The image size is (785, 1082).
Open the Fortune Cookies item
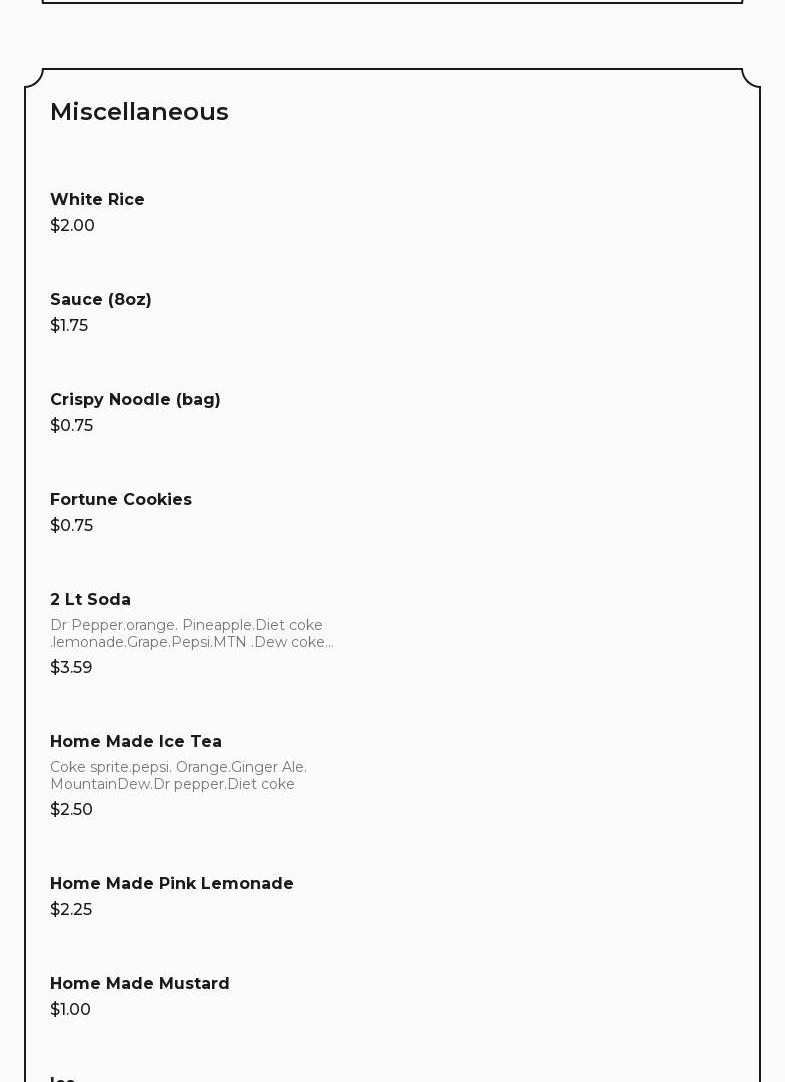(121, 500)
